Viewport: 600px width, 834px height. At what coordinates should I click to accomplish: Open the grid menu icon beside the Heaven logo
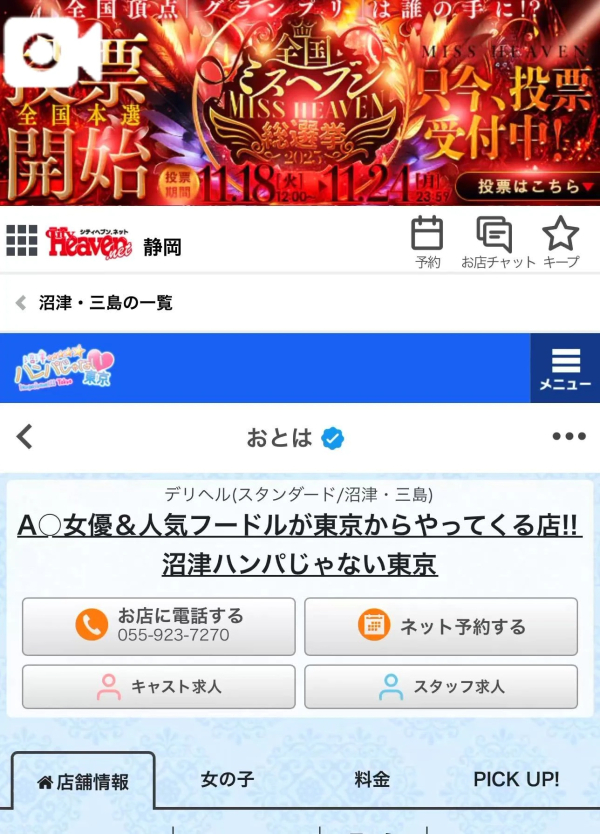[x=22, y=241]
